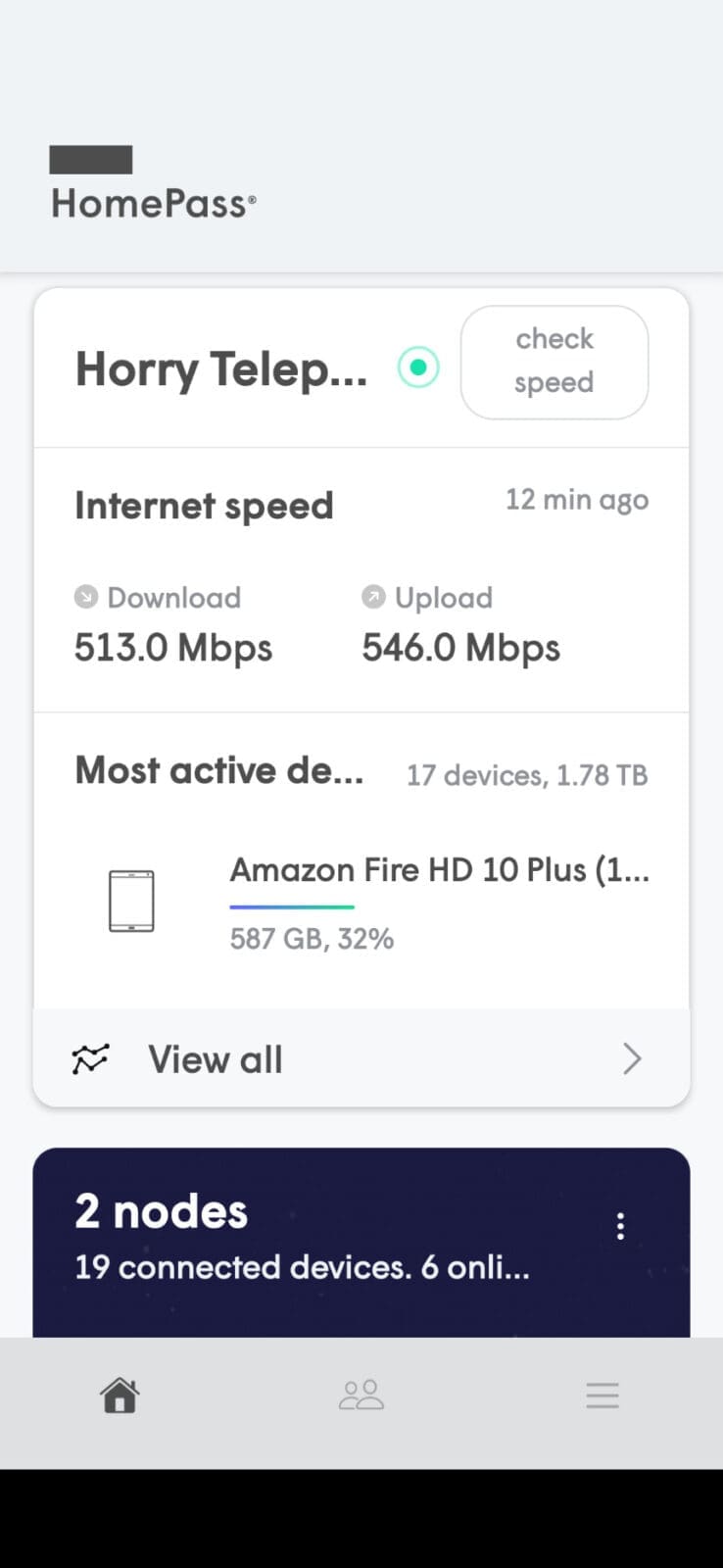Expand View all with the right chevron

631,1058
